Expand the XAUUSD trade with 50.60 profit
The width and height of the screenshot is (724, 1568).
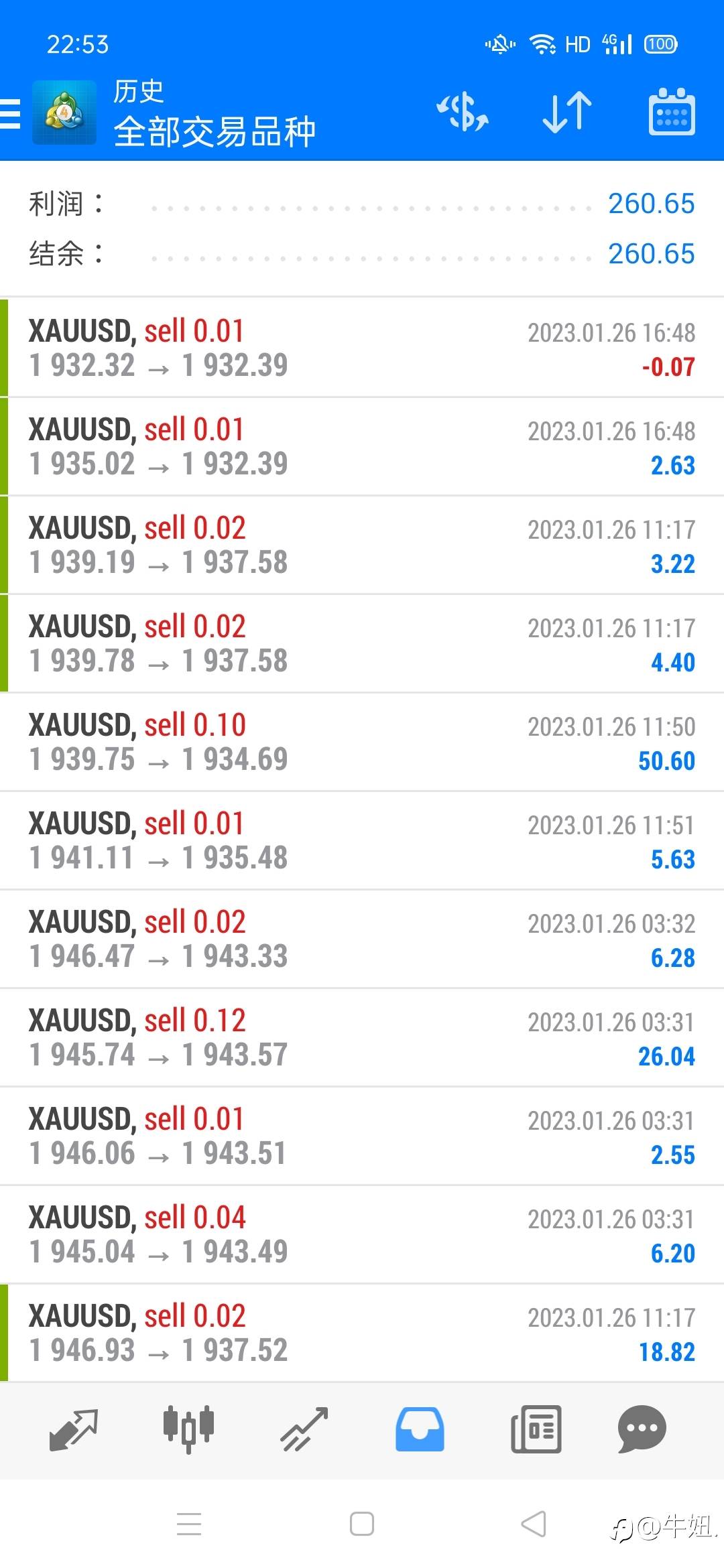pyautogui.click(x=362, y=742)
